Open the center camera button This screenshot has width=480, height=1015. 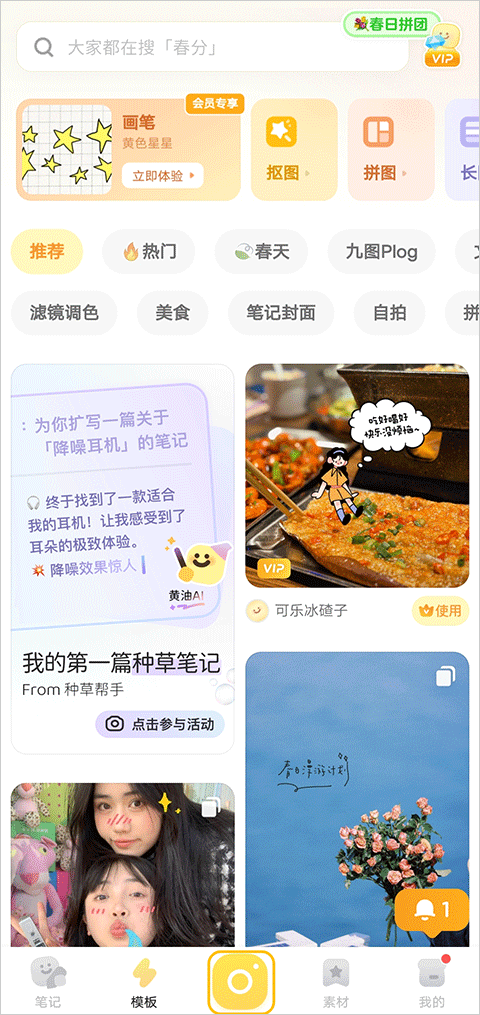tap(241, 982)
